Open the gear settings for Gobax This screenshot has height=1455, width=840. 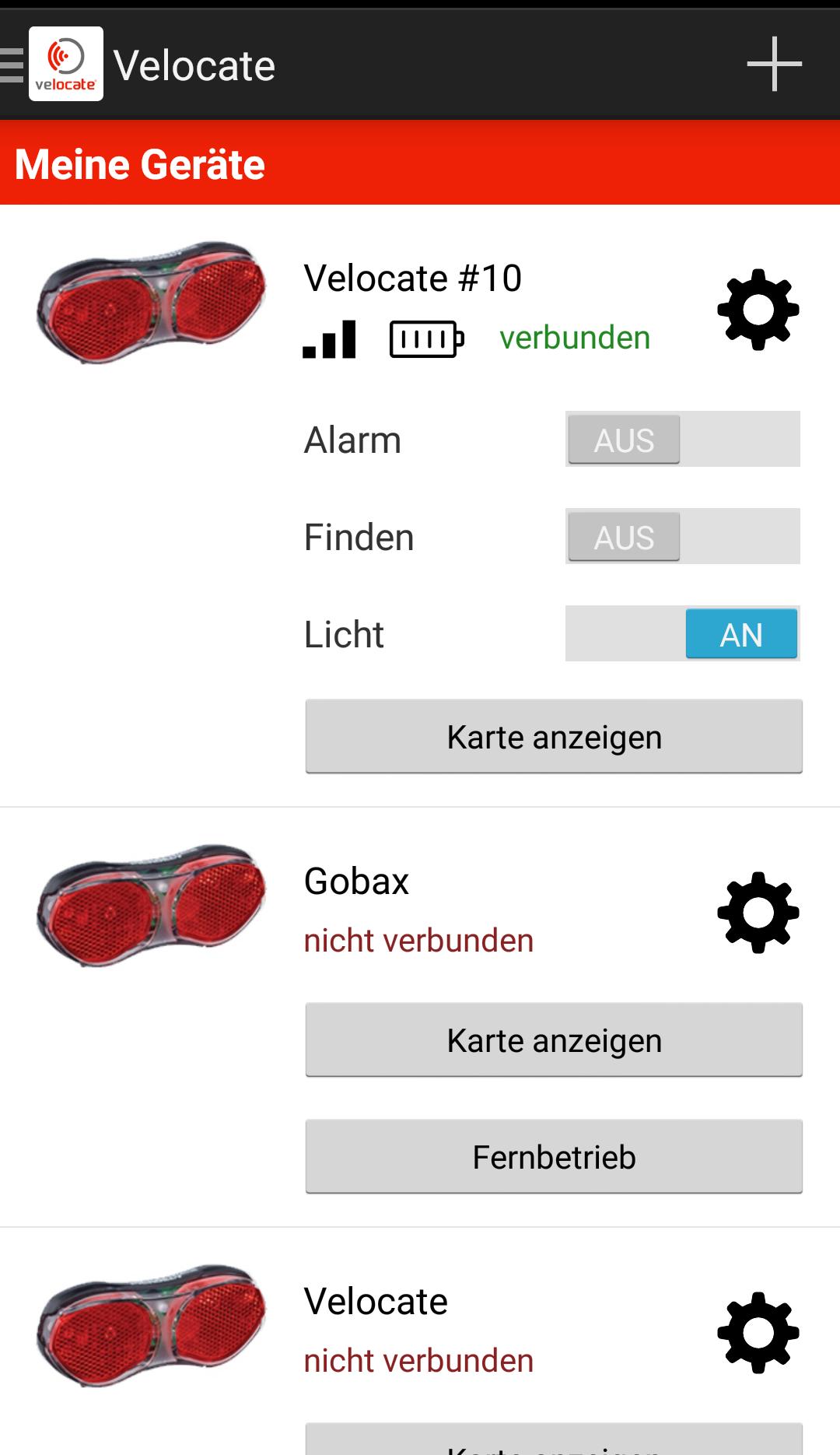pyautogui.click(x=758, y=912)
